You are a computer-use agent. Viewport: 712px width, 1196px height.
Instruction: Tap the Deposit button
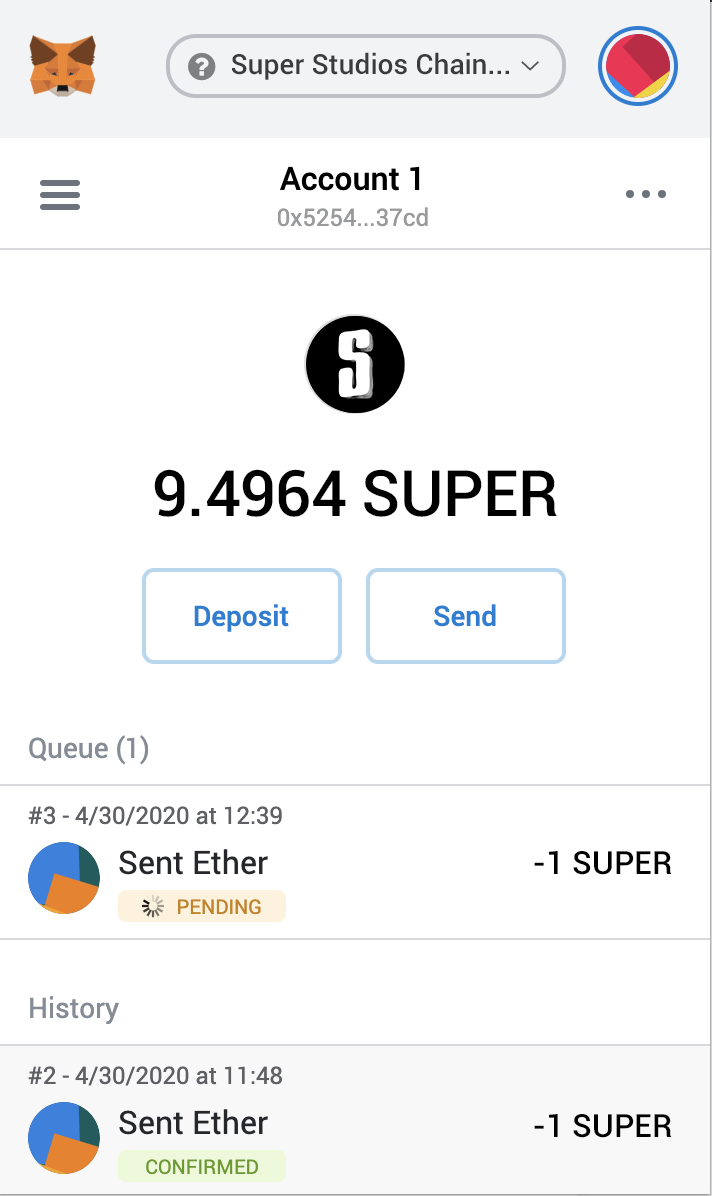241,616
